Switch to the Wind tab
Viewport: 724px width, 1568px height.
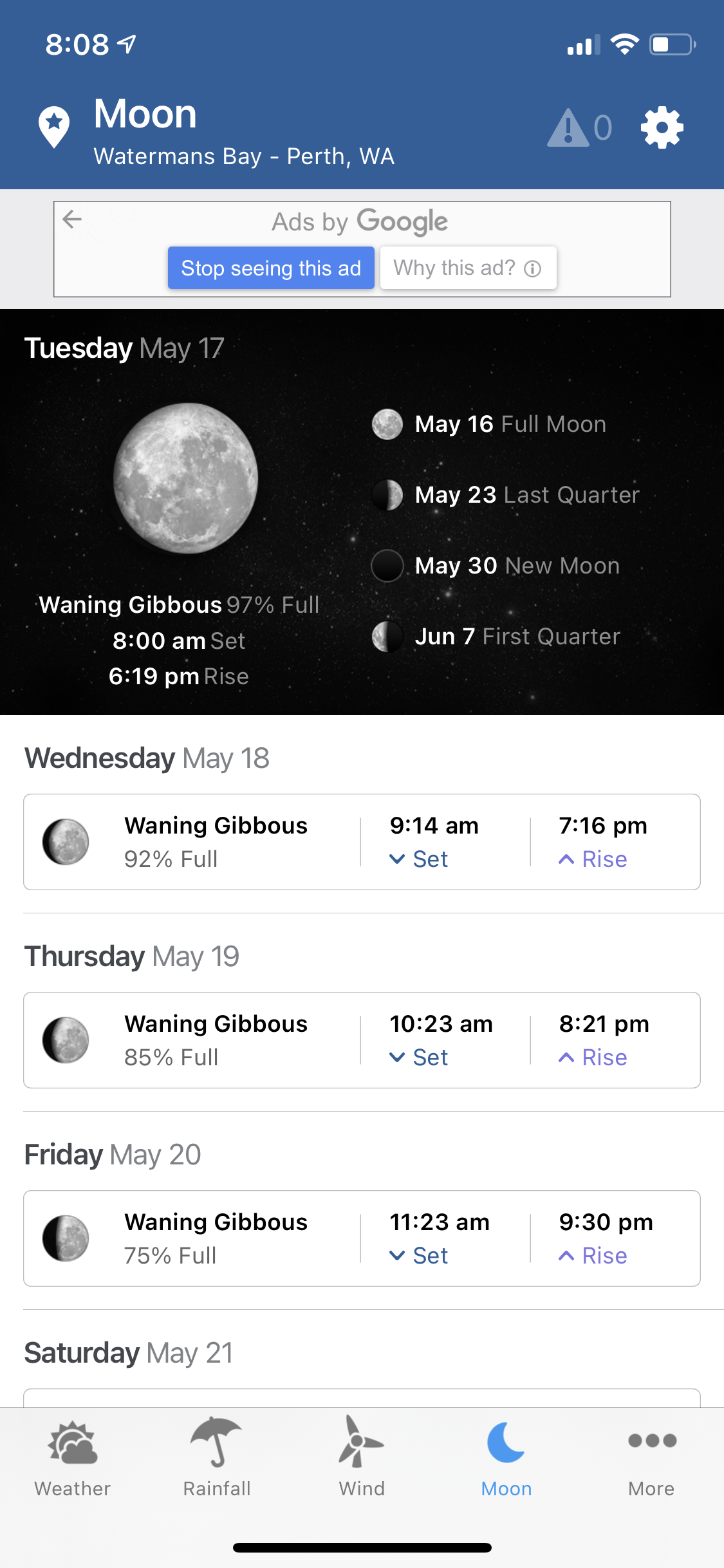pos(362,1459)
